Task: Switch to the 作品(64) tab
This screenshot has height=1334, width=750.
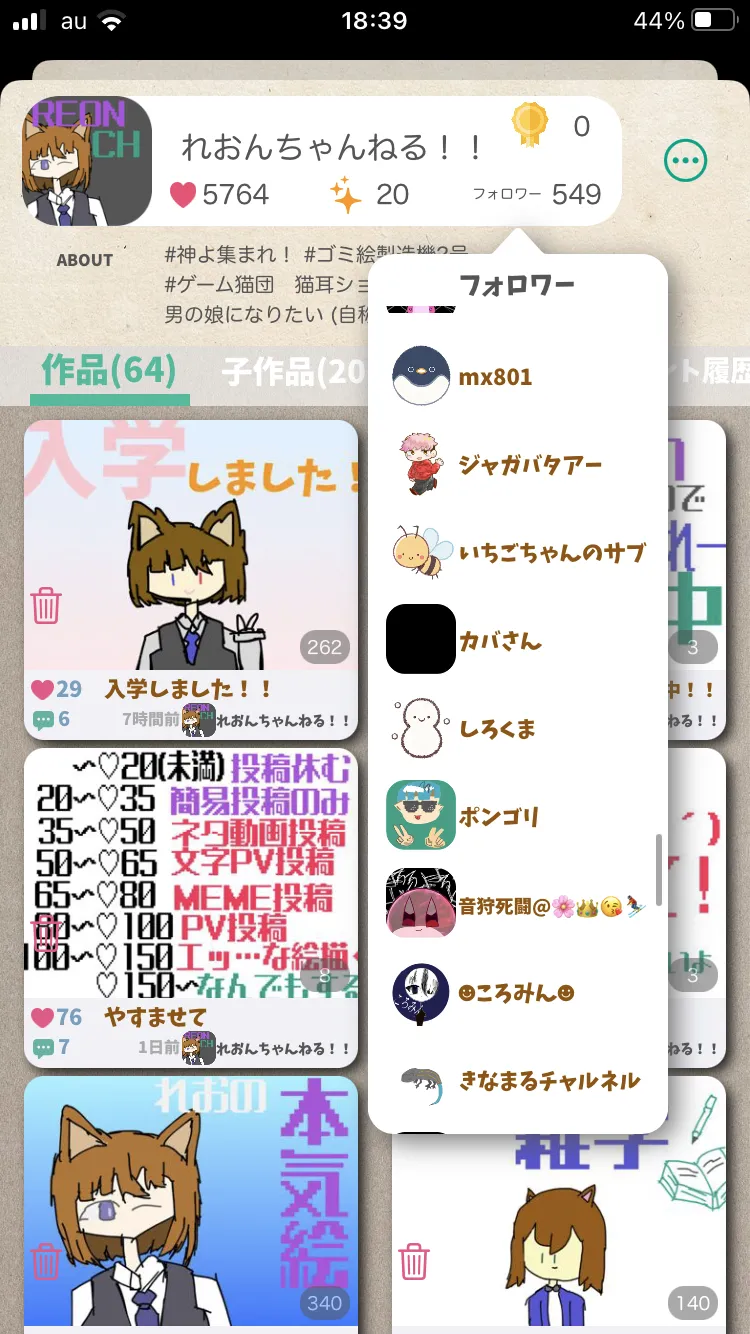Action: coord(109,371)
